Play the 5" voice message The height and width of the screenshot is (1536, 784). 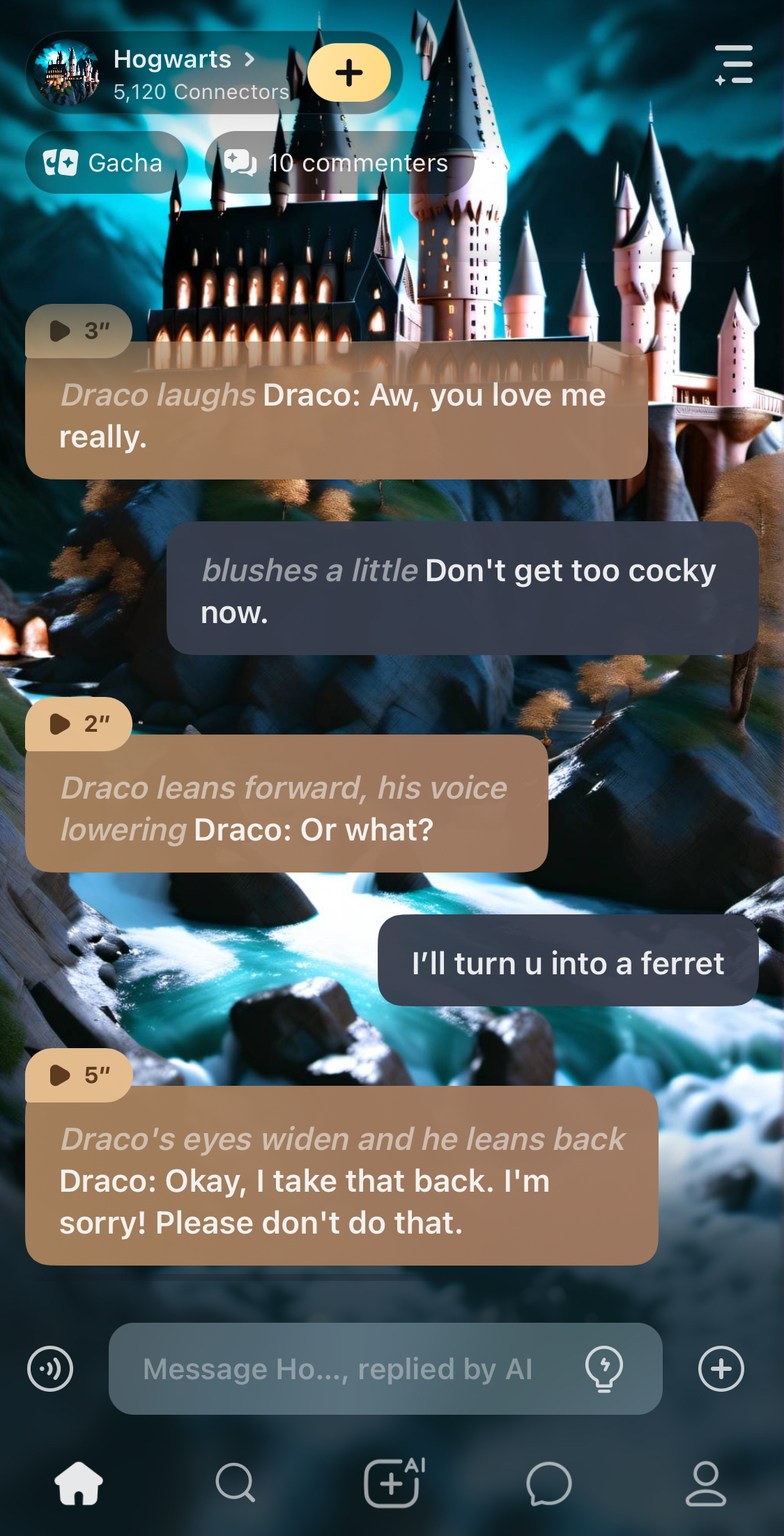(x=78, y=1075)
